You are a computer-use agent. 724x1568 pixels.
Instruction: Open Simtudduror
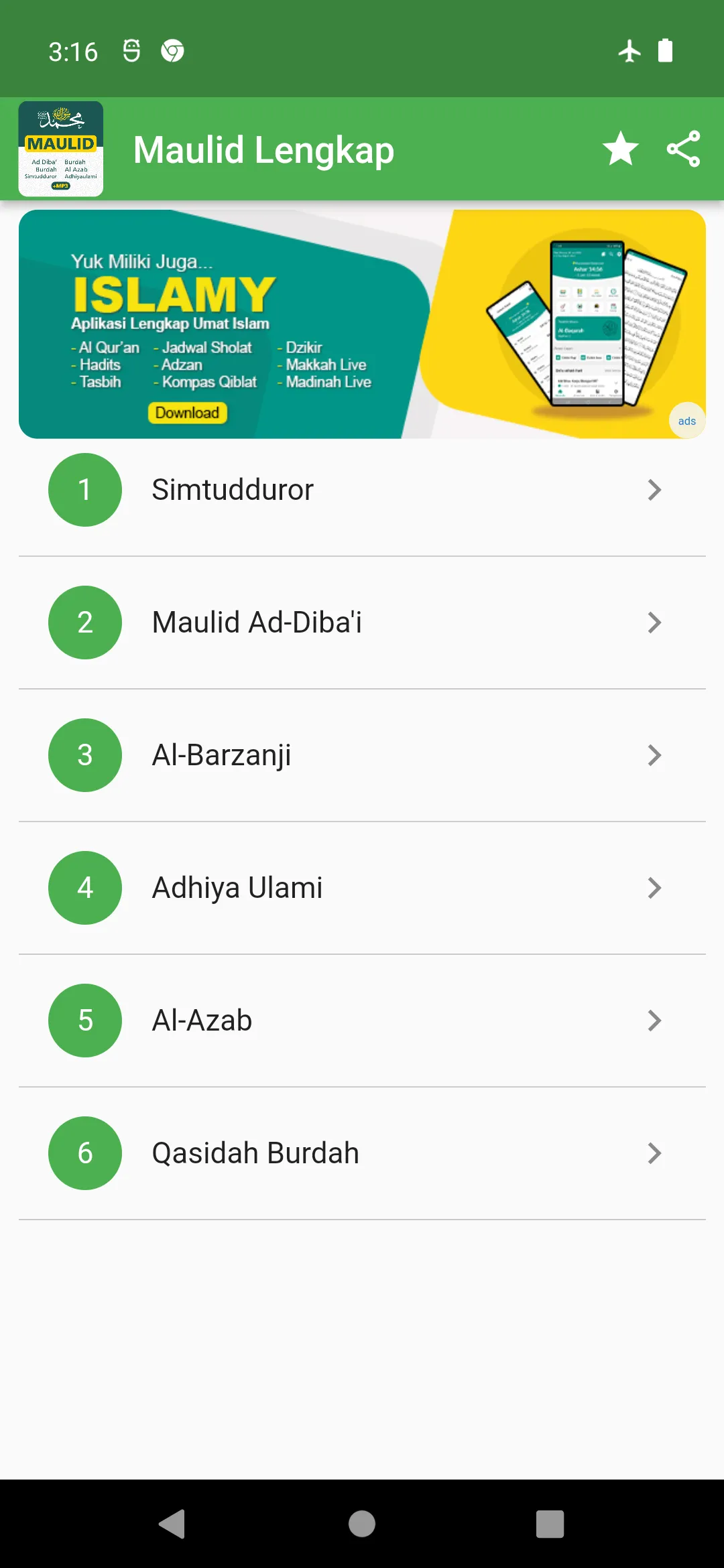pyautogui.click(x=362, y=490)
